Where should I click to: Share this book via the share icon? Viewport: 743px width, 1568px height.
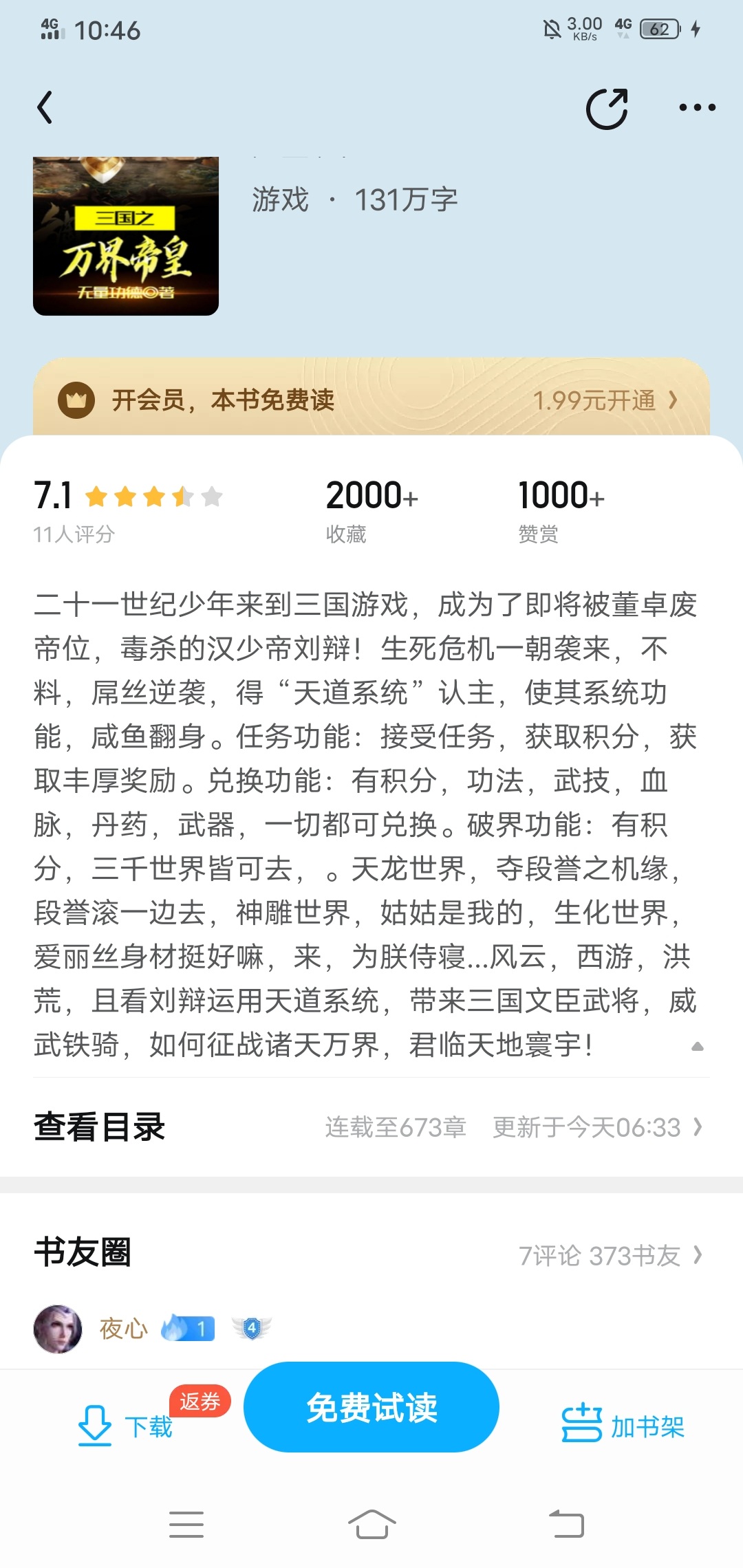[607, 109]
